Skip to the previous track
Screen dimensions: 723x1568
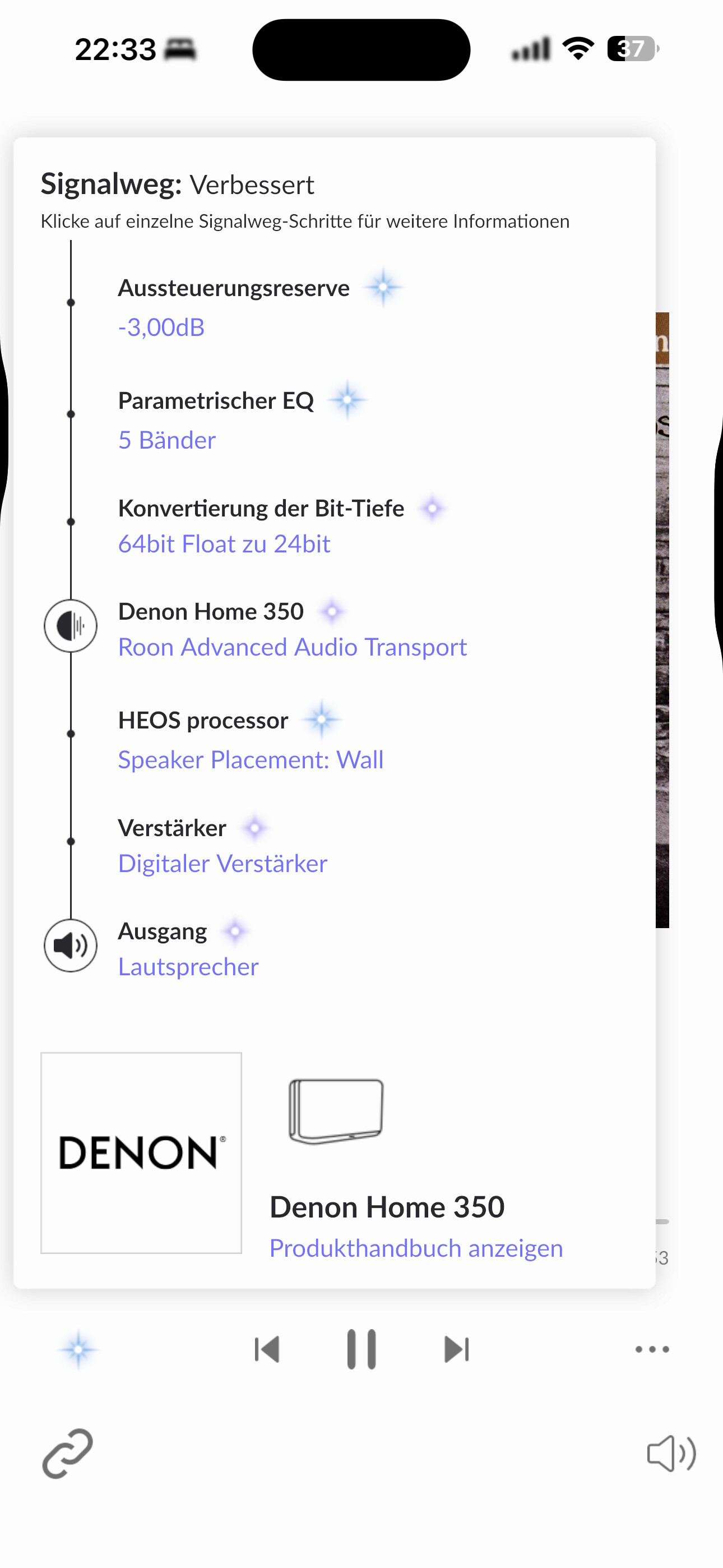[x=267, y=1349]
